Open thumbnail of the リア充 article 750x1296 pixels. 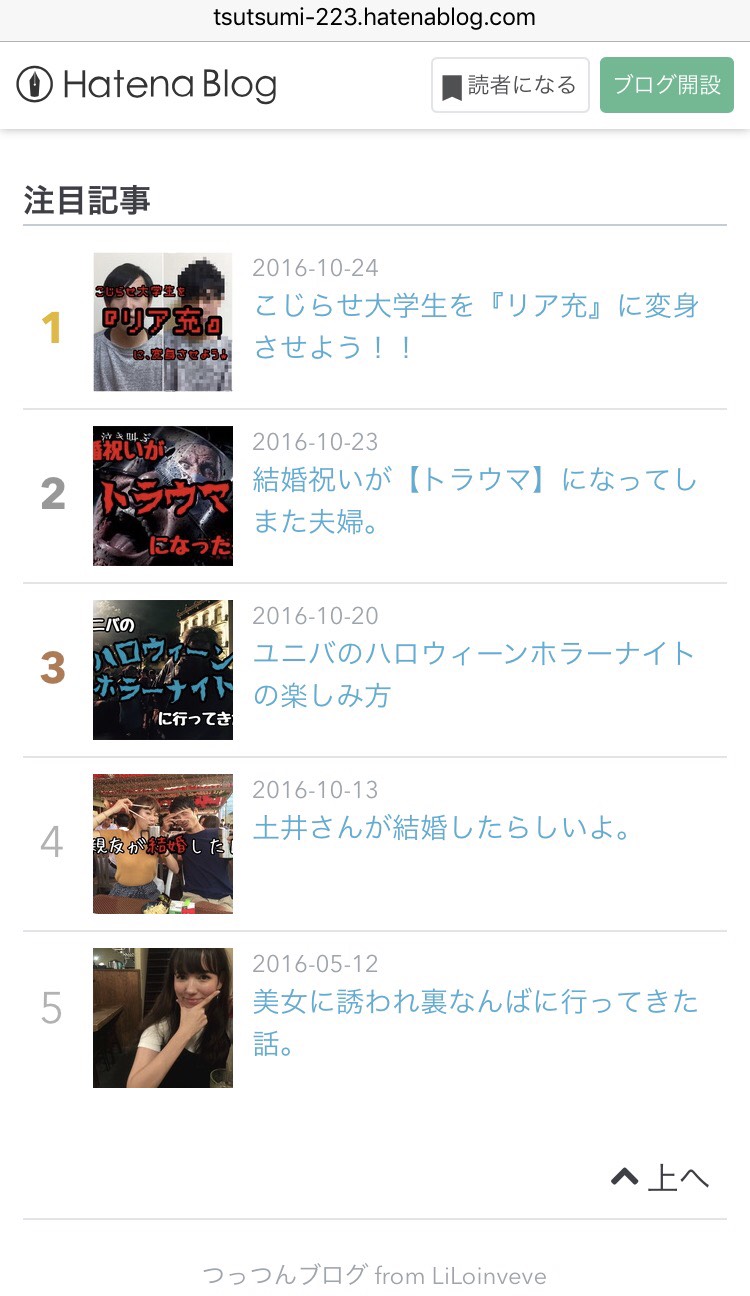[163, 322]
